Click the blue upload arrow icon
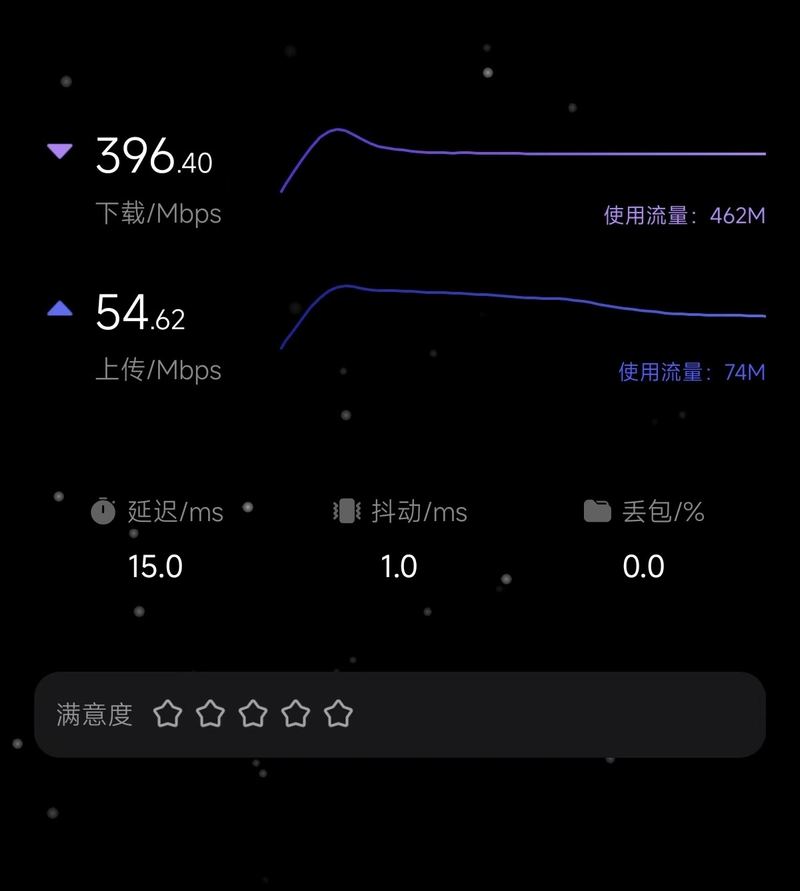This screenshot has width=800, height=891. (x=60, y=308)
